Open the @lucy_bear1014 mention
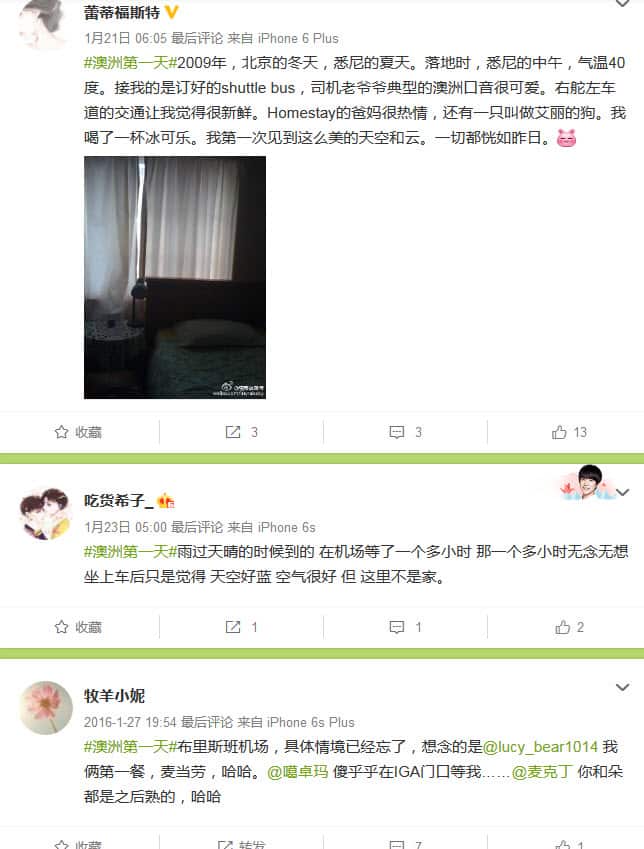 (541, 747)
